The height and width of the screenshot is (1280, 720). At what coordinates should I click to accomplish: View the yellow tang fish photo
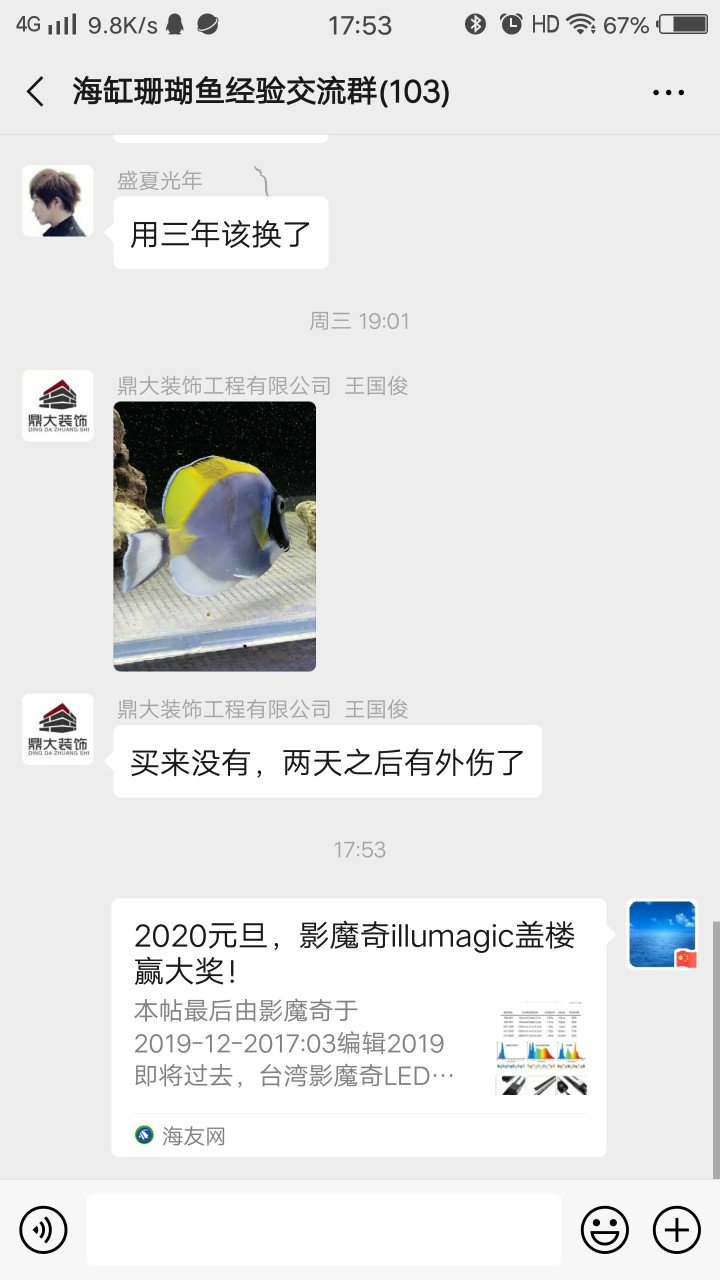coord(215,536)
